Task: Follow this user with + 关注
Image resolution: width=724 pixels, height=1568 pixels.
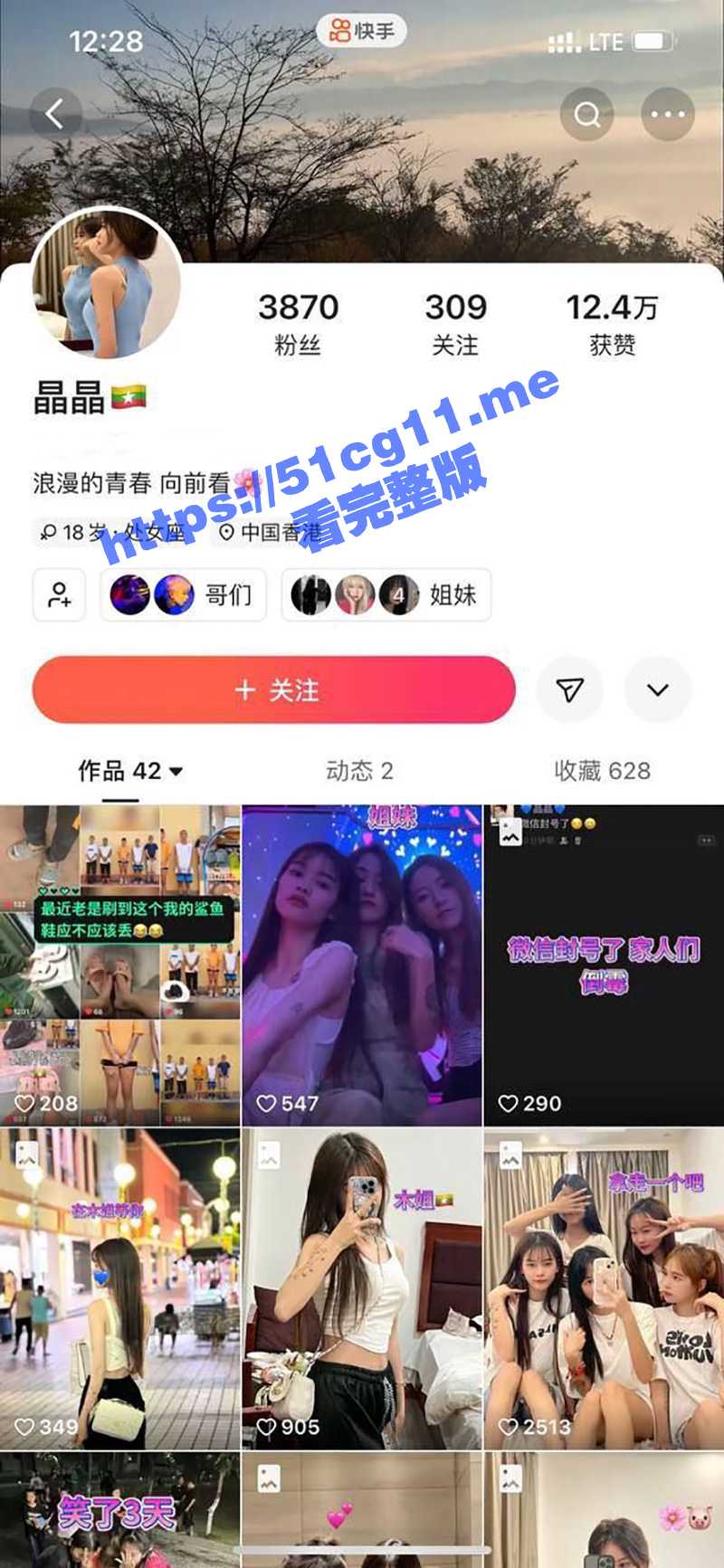Action: [274, 690]
